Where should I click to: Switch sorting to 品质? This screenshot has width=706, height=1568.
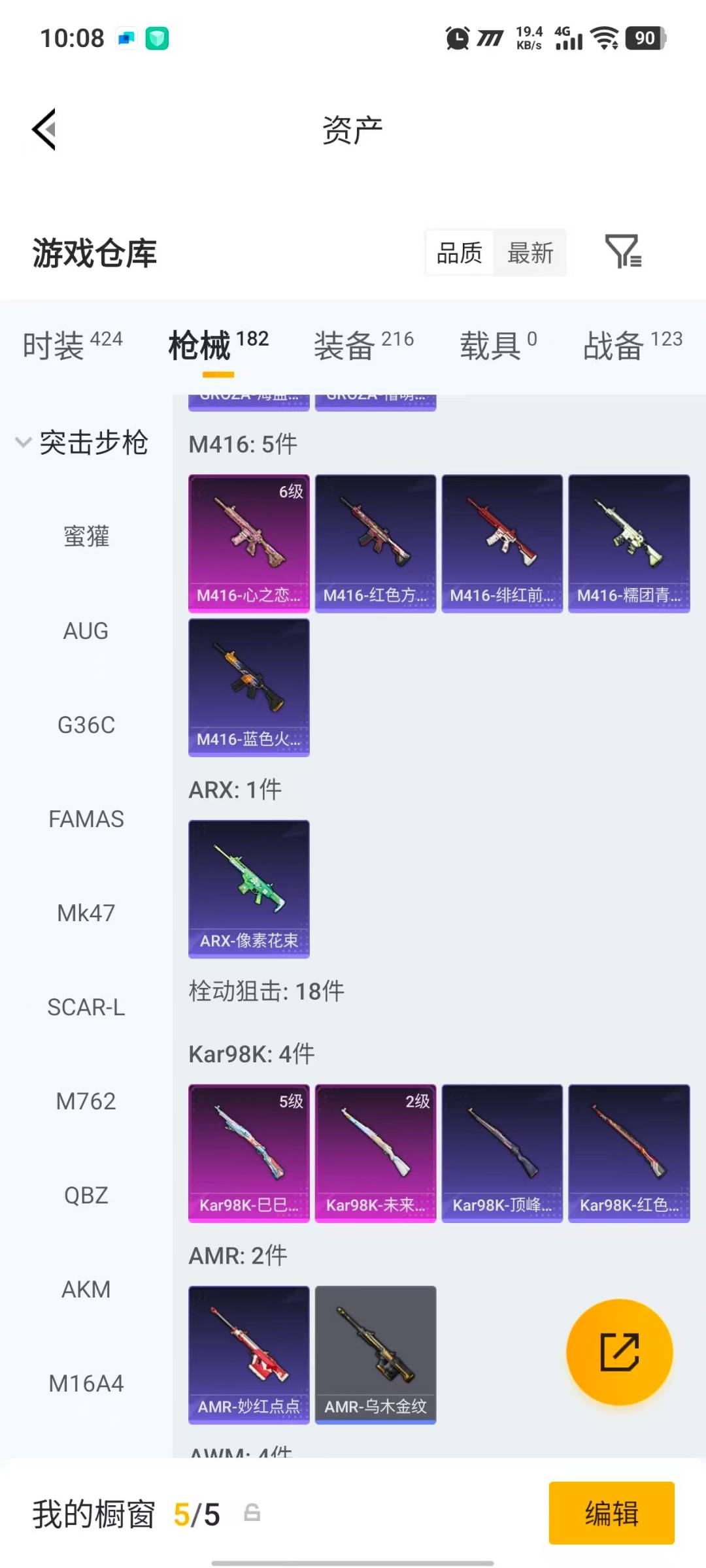click(x=460, y=253)
